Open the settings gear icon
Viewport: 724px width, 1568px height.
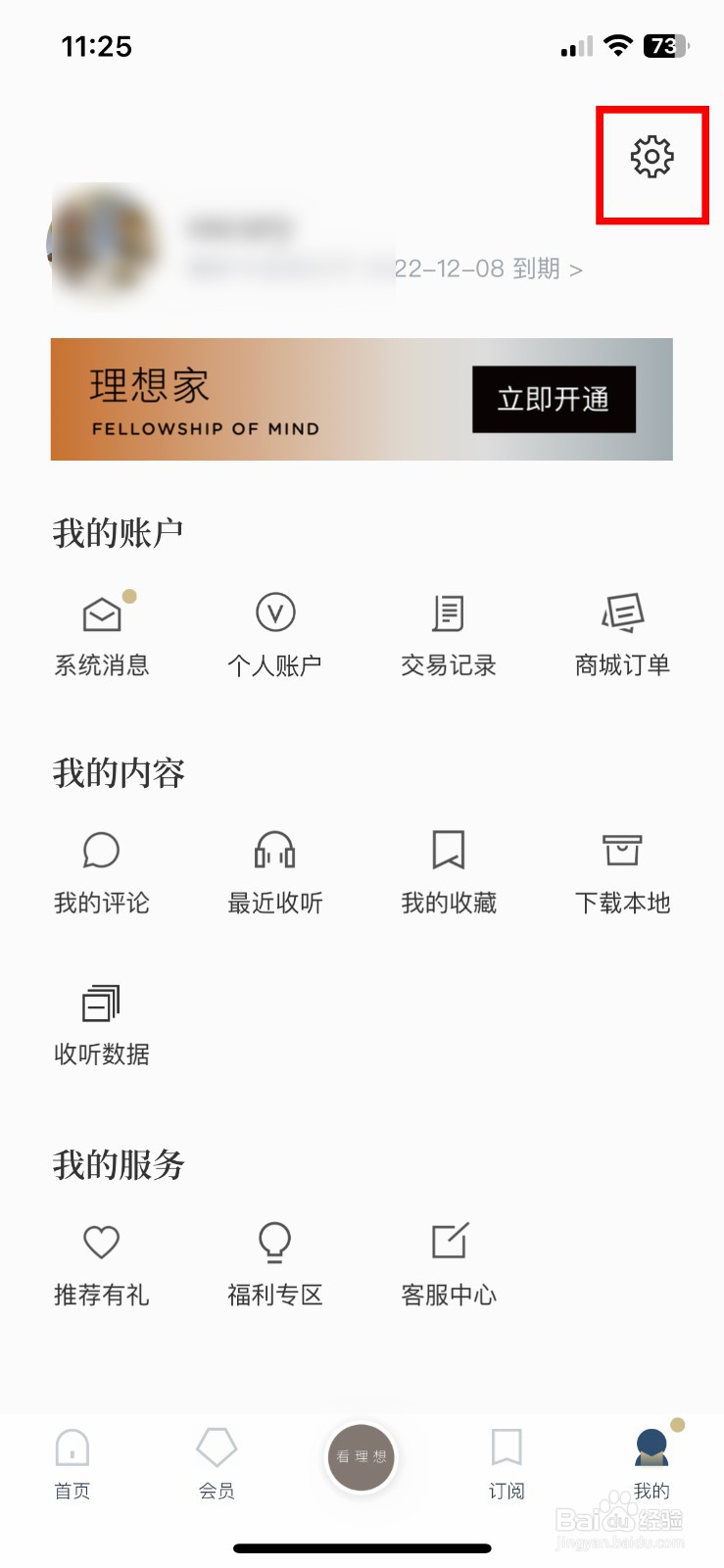652,157
